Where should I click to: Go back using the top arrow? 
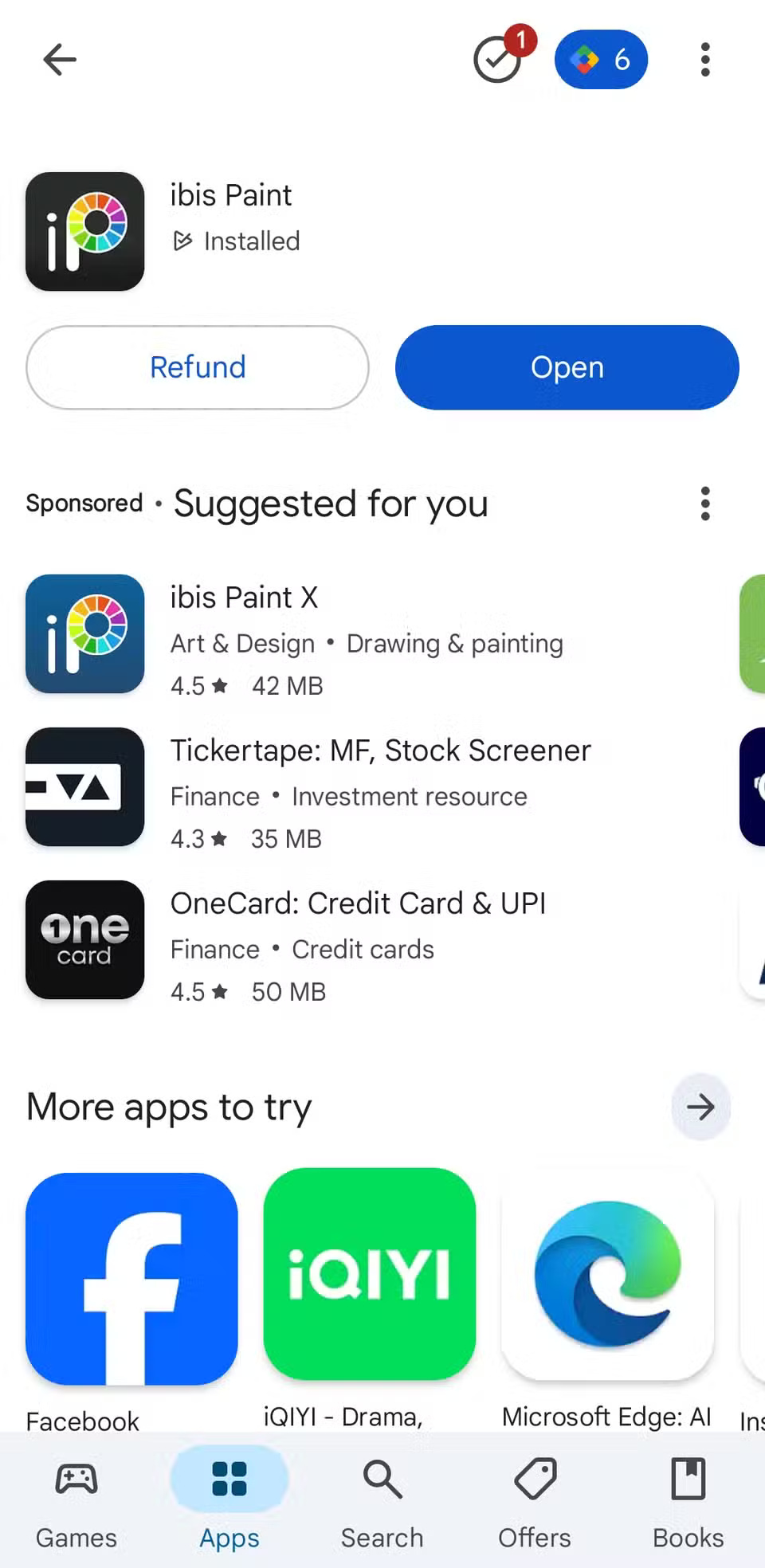60,60
